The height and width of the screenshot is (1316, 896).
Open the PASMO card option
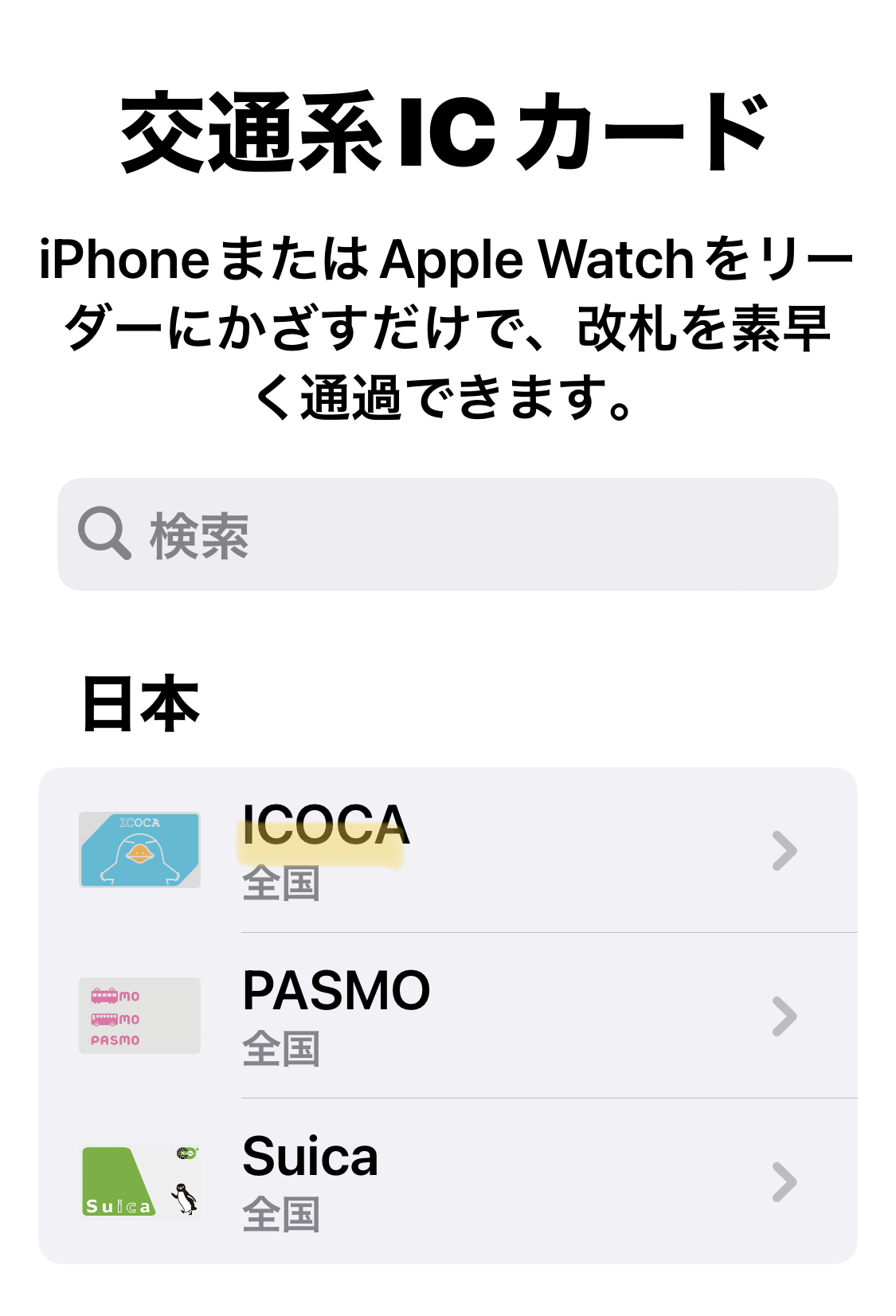click(x=448, y=1016)
